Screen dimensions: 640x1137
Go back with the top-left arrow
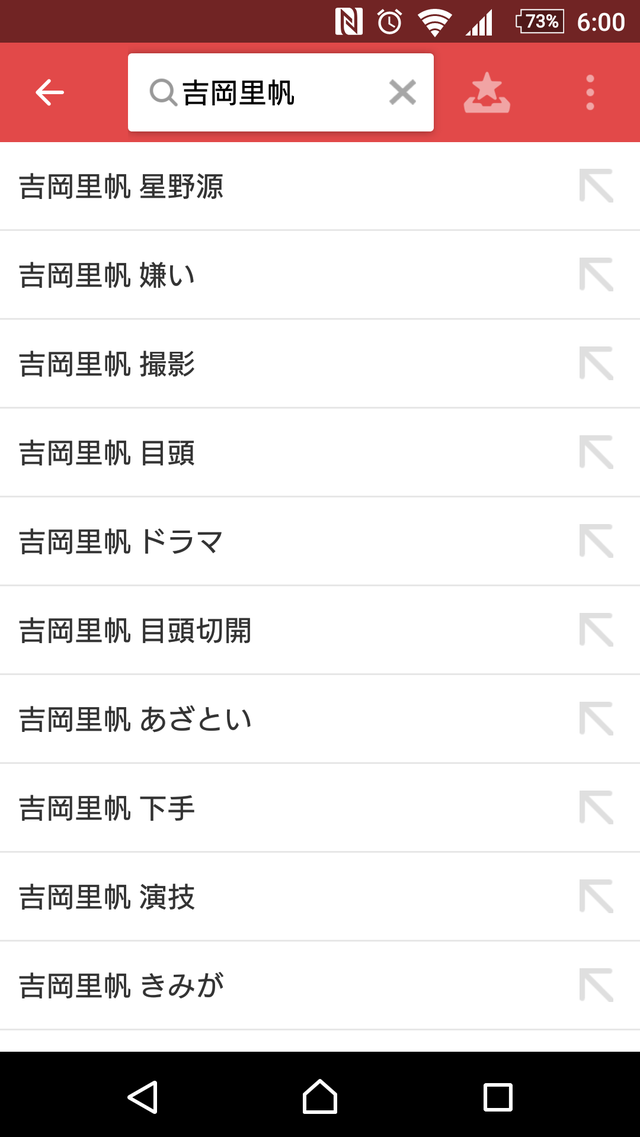pos(50,92)
